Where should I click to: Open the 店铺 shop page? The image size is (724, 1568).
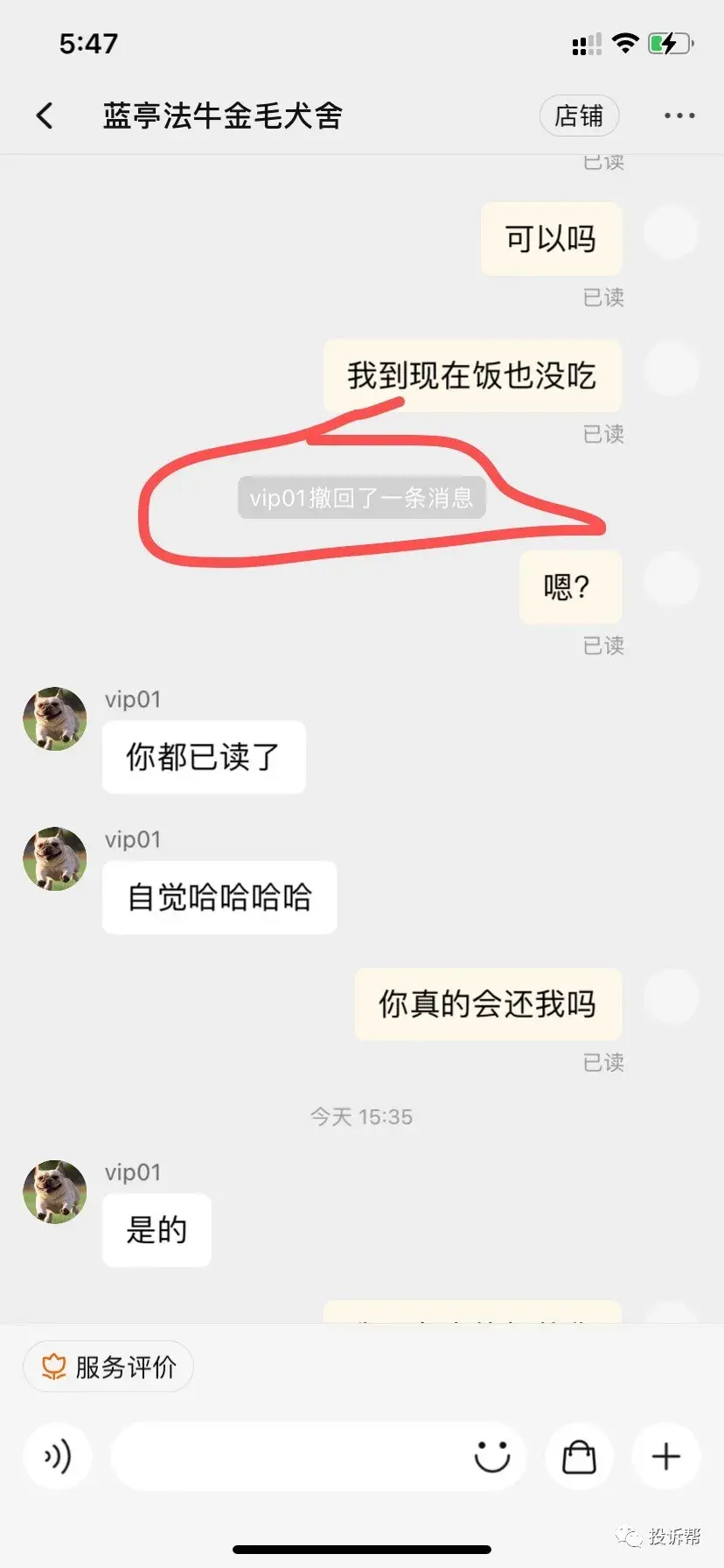point(579,115)
